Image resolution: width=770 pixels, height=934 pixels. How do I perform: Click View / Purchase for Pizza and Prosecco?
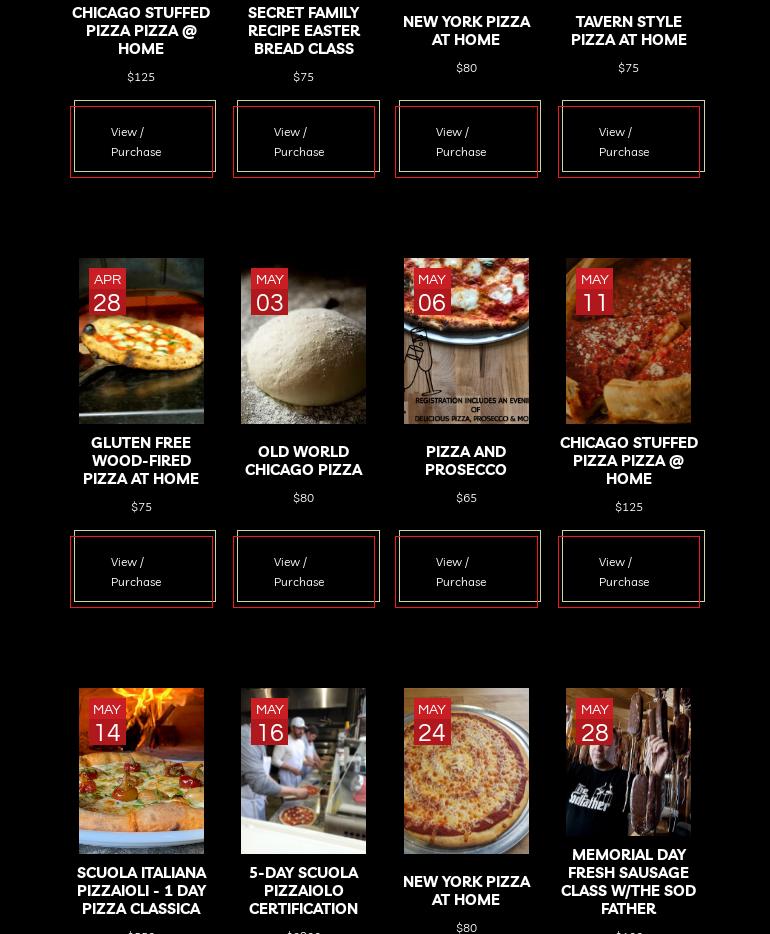tap(461, 571)
